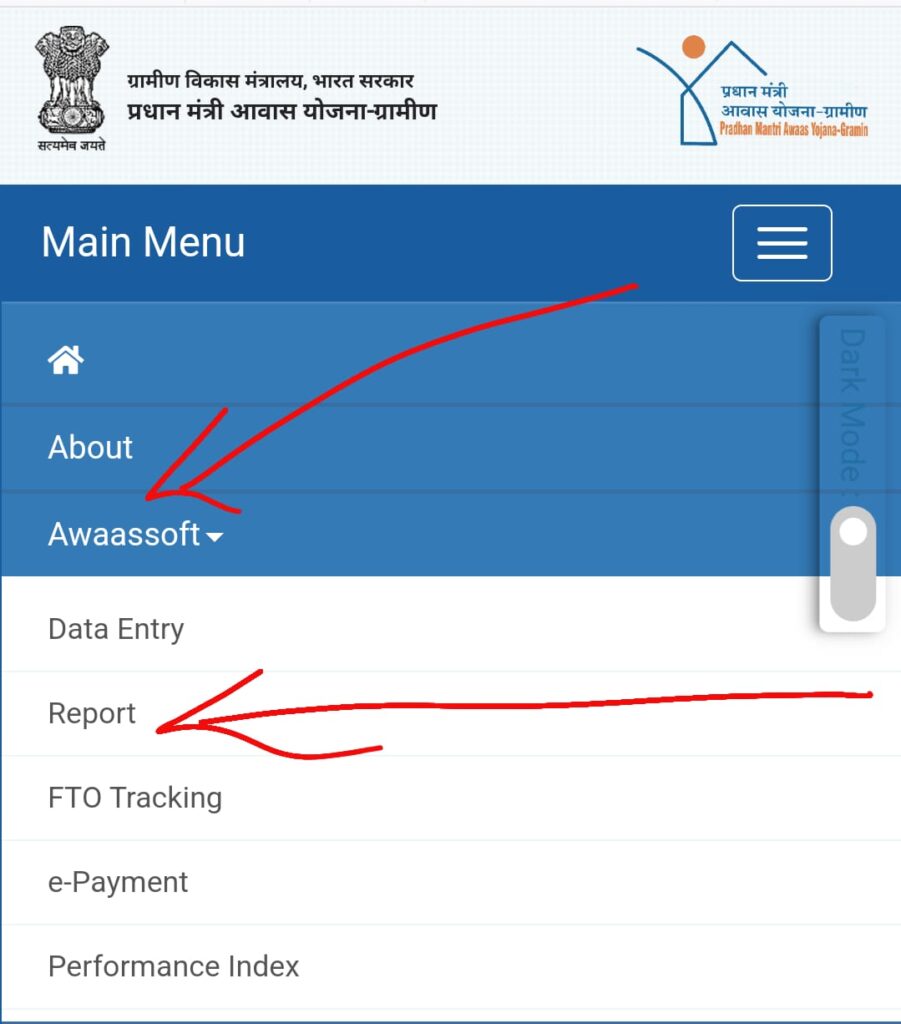This screenshot has width=901, height=1024.
Task: View the Performance Index
Action: click(174, 966)
